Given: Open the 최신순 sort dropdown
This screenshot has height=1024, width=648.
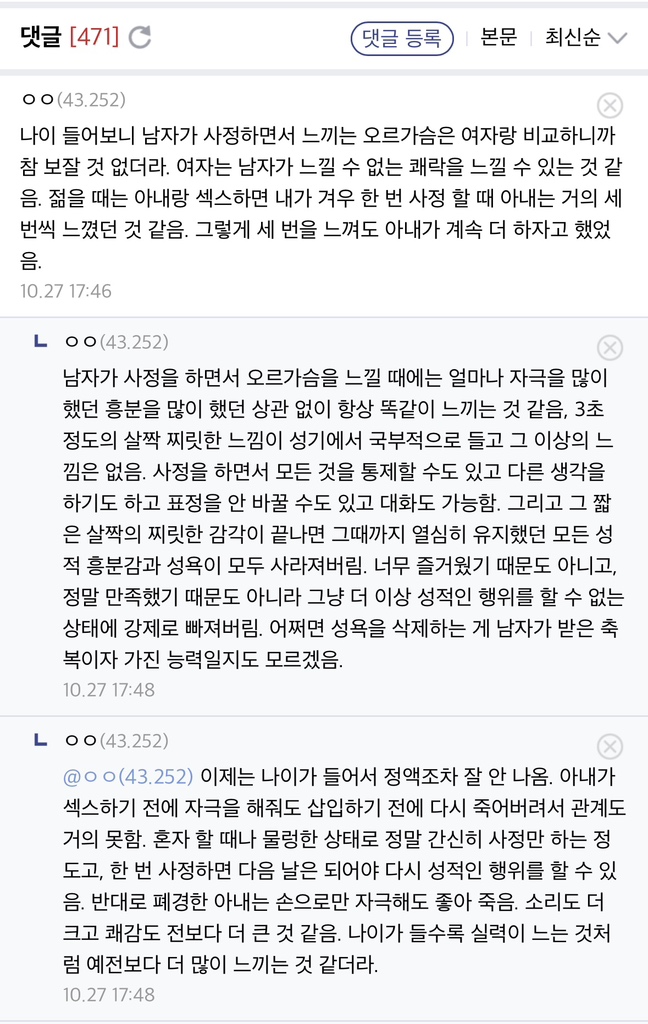Looking at the screenshot, I should coord(585,38).
